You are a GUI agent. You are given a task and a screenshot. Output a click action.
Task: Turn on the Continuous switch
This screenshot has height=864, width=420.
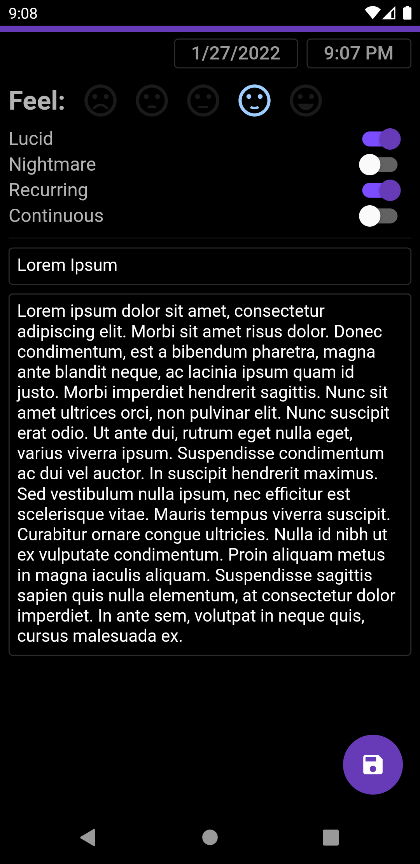(x=379, y=215)
